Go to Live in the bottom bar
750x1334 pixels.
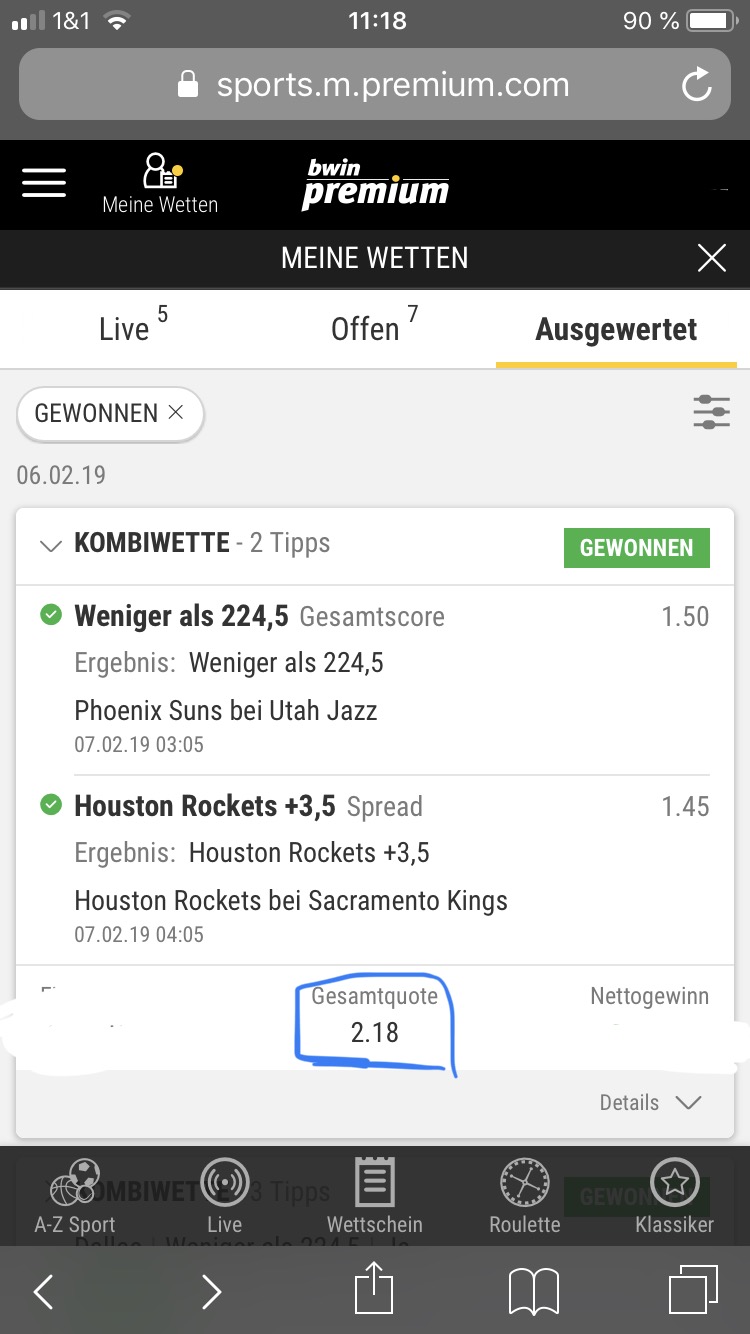pos(225,1197)
